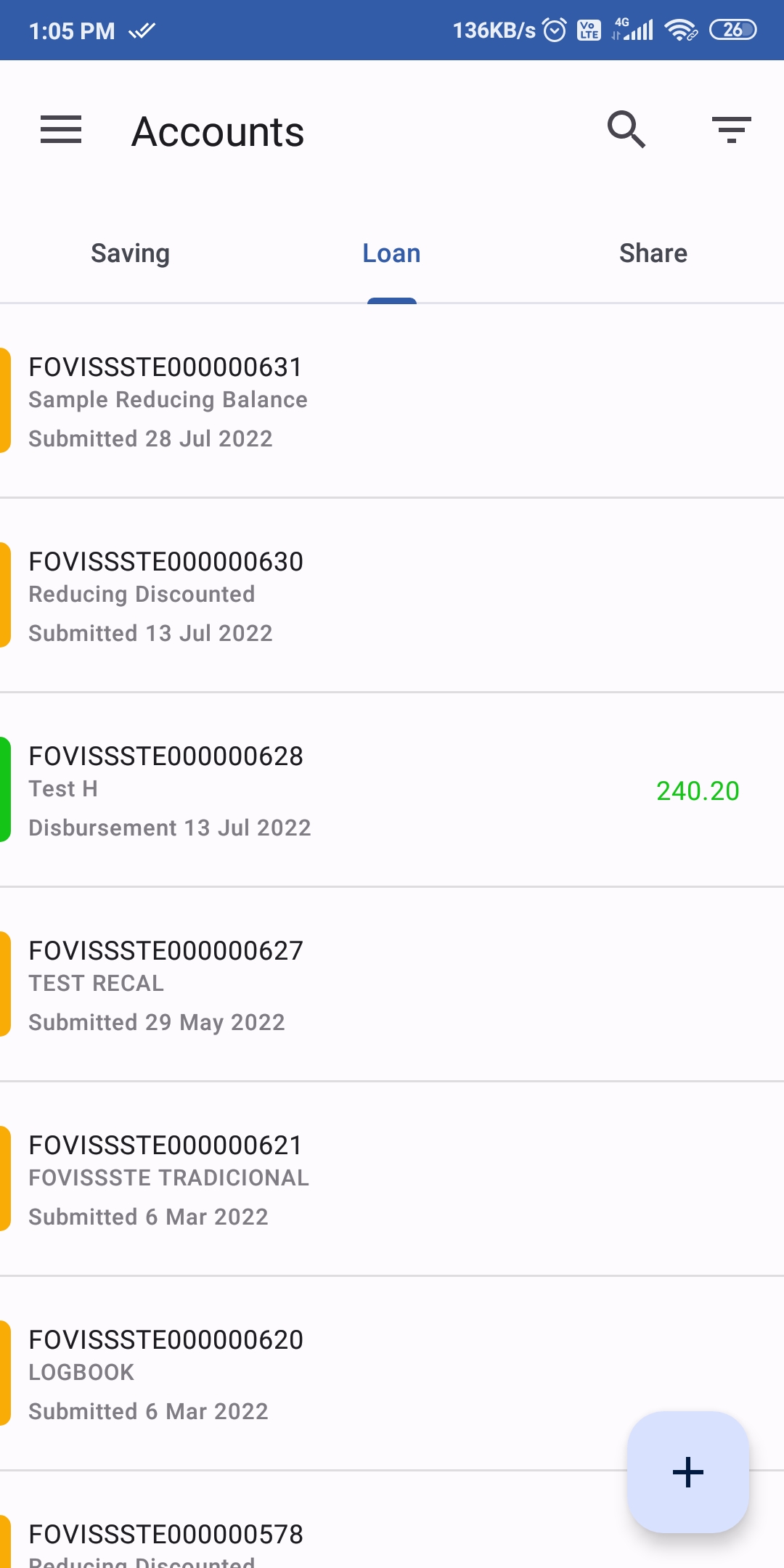This screenshot has height=1568, width=784.
Task: Tap the alarm clock status icon
Action: point(552,30)
